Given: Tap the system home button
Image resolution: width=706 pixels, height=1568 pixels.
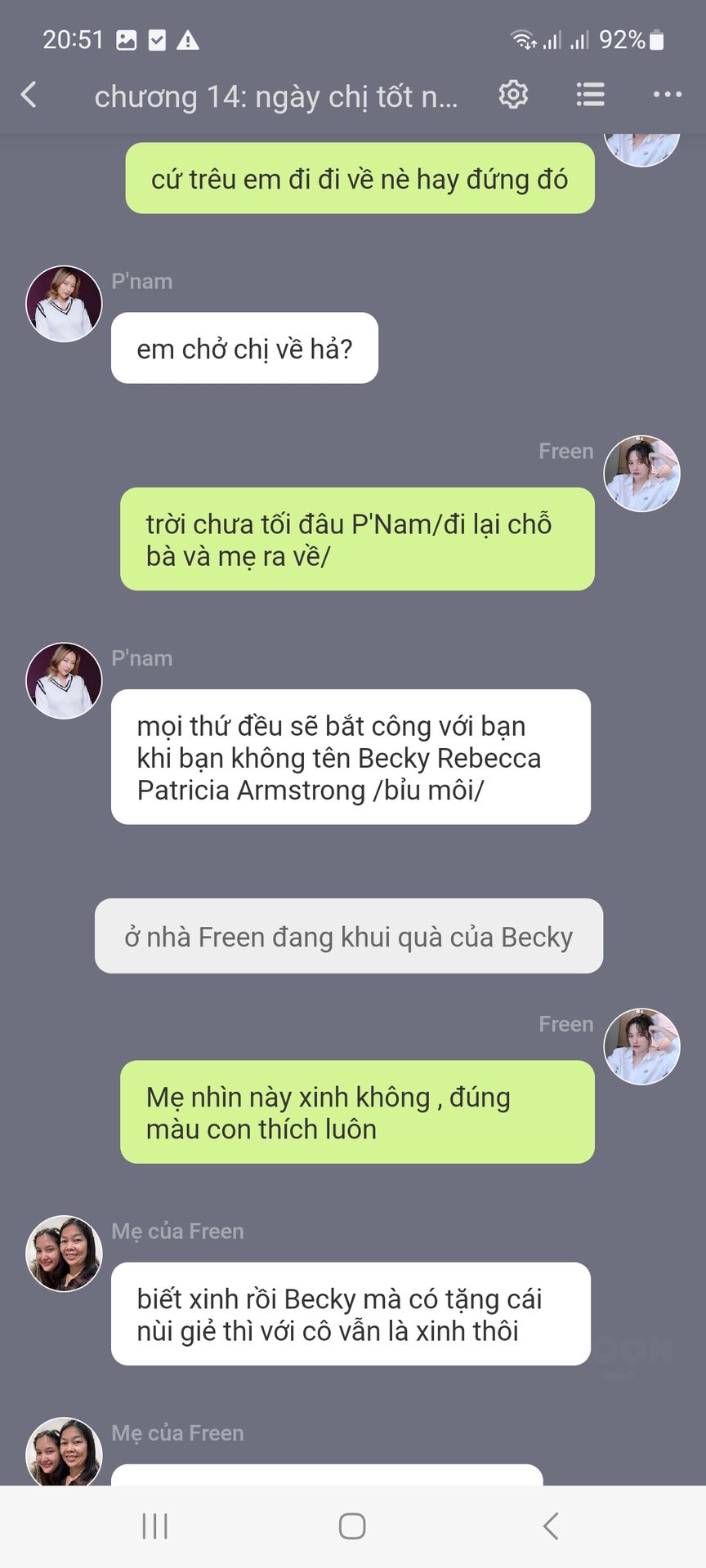Looking at the screenshot, I should click(x=352, y=1526).
